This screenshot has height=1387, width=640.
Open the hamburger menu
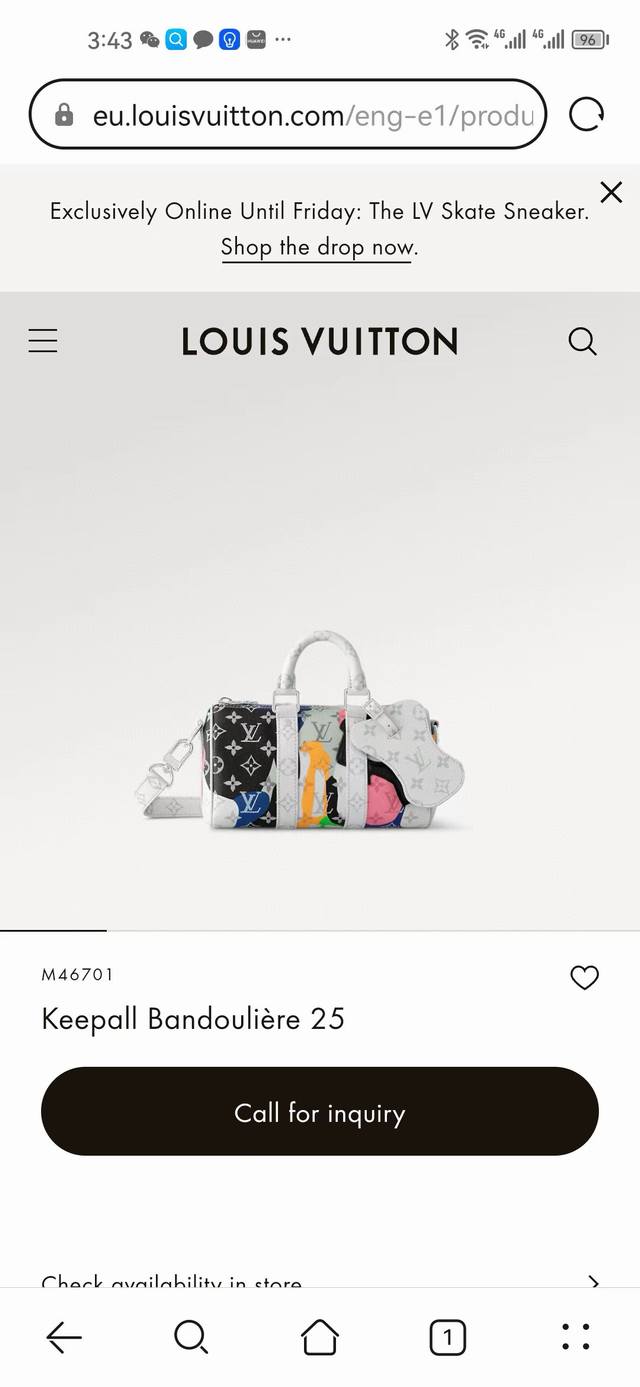pyautogui.click(x=43, y=342)
